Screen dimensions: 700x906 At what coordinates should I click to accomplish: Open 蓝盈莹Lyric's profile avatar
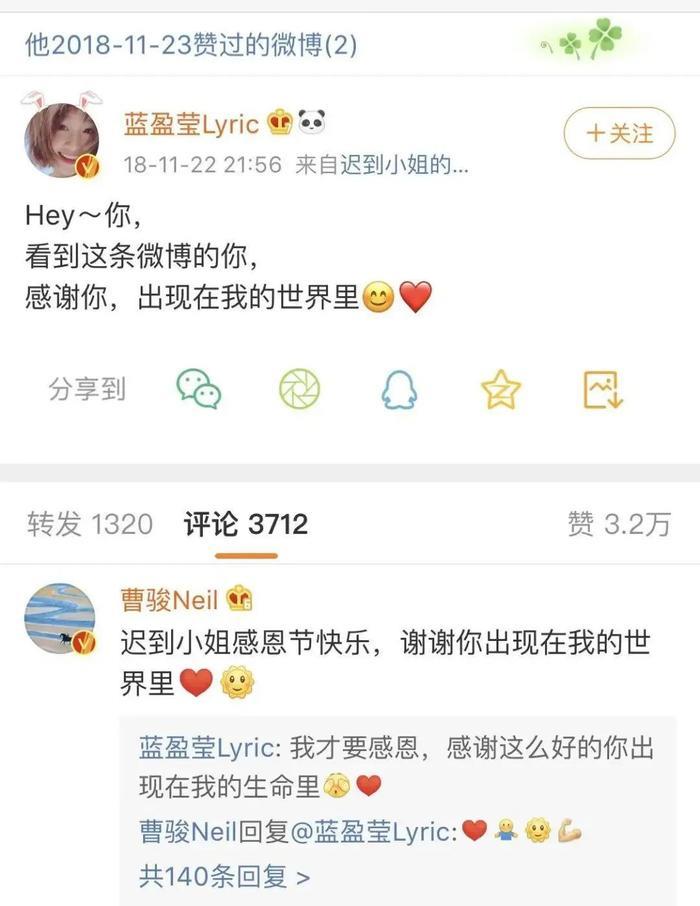[60, 140]
